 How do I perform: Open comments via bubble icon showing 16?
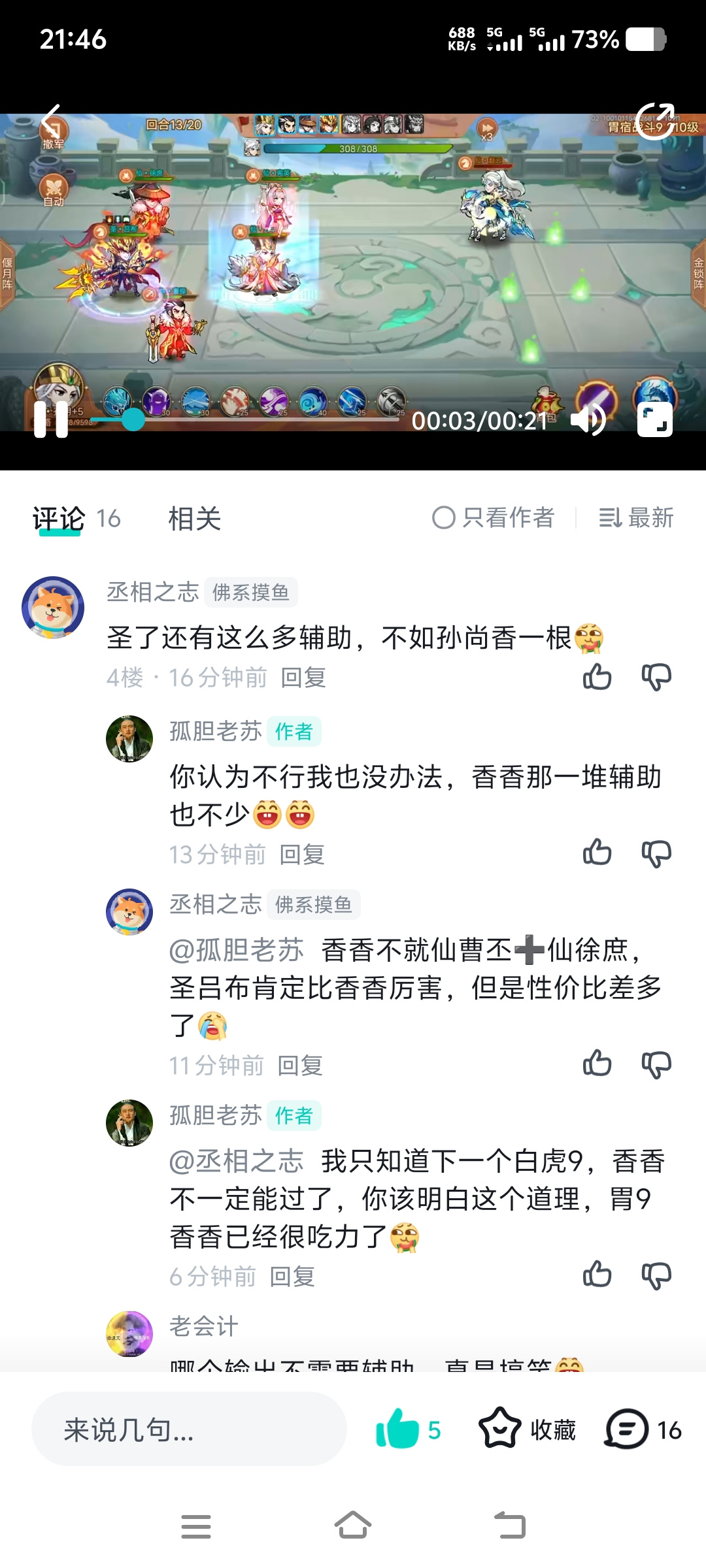[x=644, y=1429]
